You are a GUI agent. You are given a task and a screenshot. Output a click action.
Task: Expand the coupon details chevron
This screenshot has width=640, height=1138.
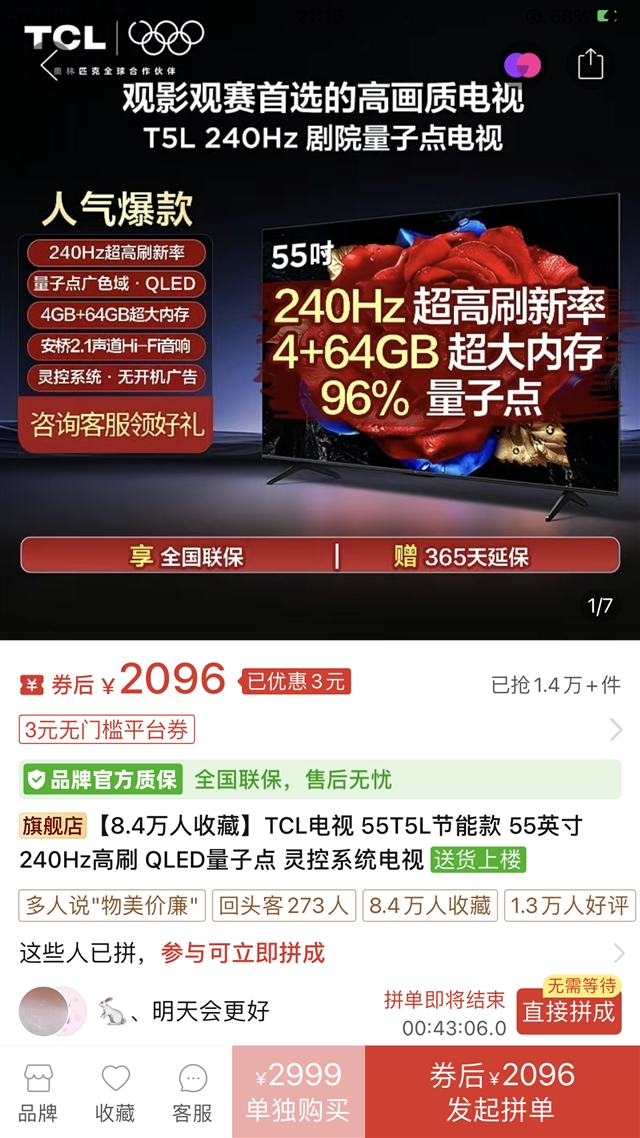point(616,730)
